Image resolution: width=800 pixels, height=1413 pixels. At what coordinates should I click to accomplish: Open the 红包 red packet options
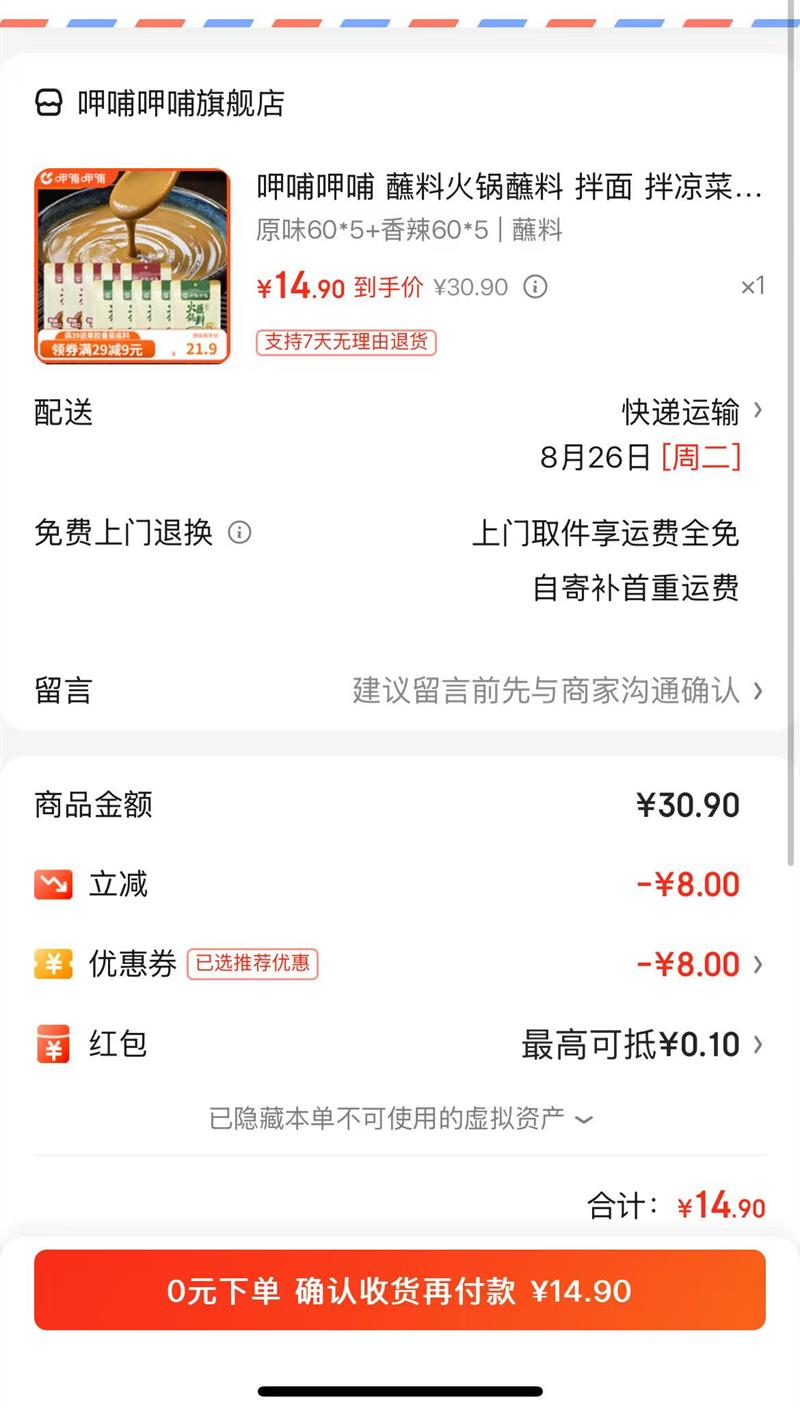coord(642,1045)
